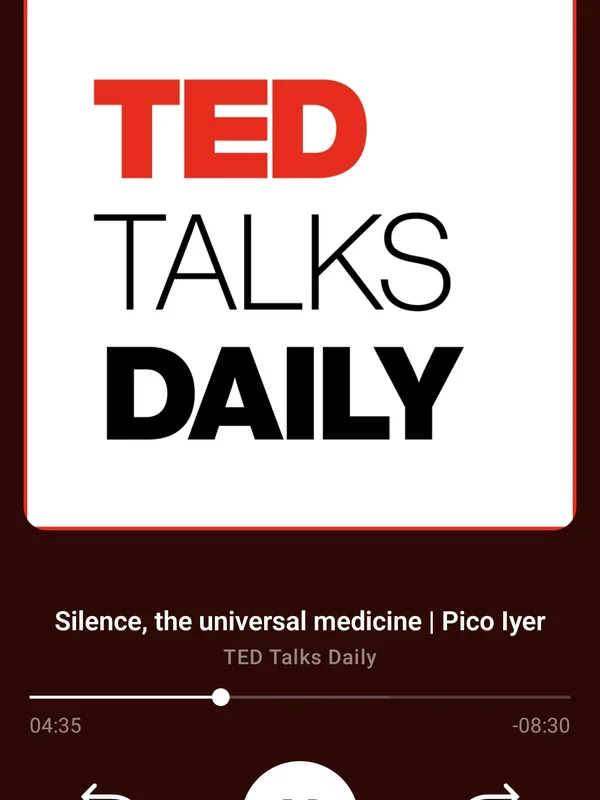Tap the playback progress slider knob
Image resolution: width=600 pixels, height=800 pixels.
(x=221, y=697)
